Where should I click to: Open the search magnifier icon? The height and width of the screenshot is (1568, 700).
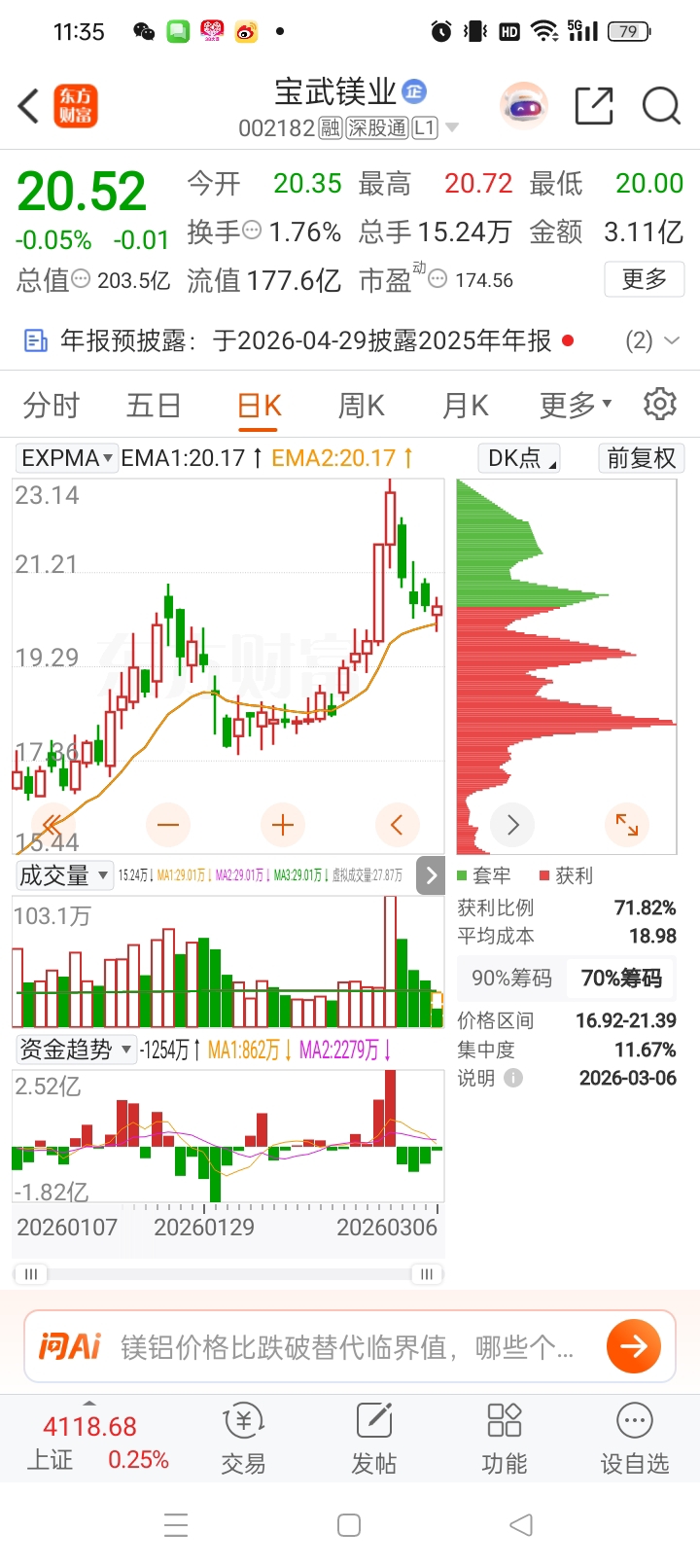[x=661, y=106]
